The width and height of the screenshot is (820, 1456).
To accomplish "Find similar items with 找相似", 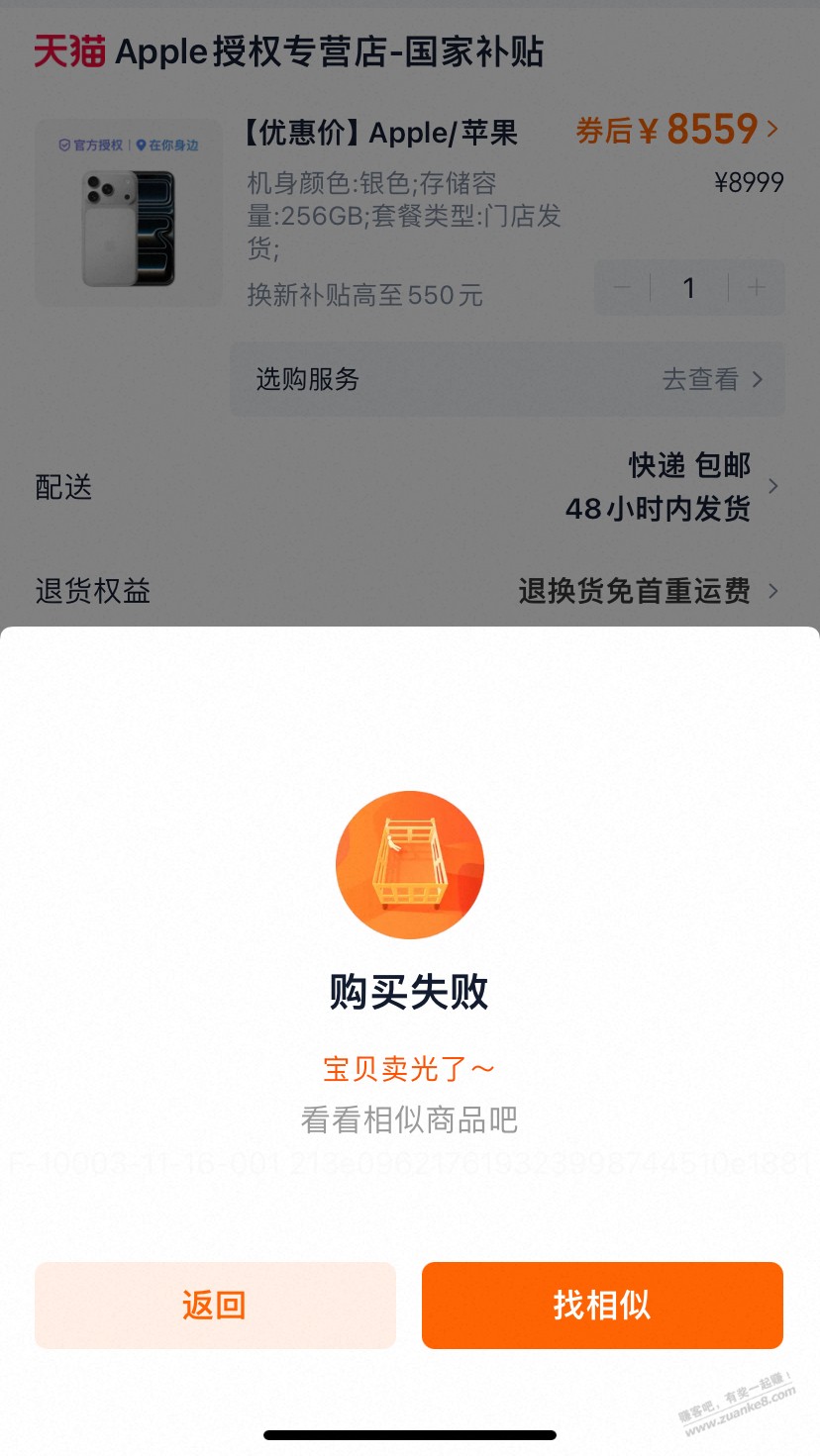I will point(602,1305).
